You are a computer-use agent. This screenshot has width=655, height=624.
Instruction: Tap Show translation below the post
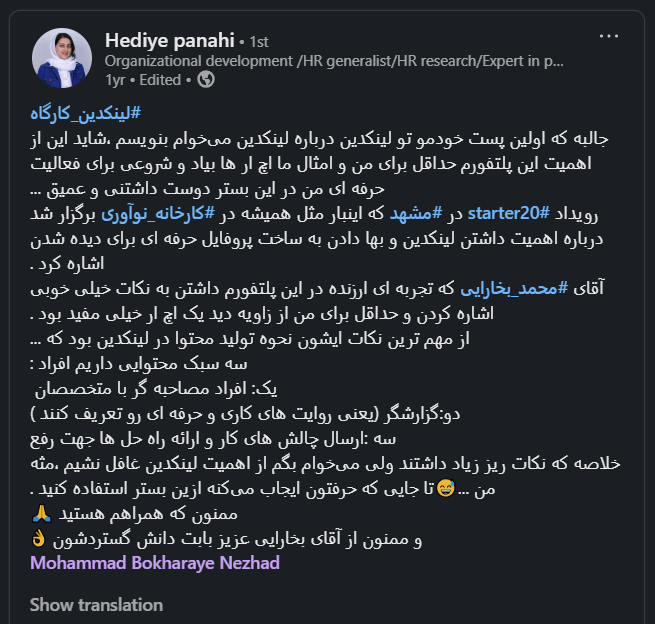tap(96, 604)
